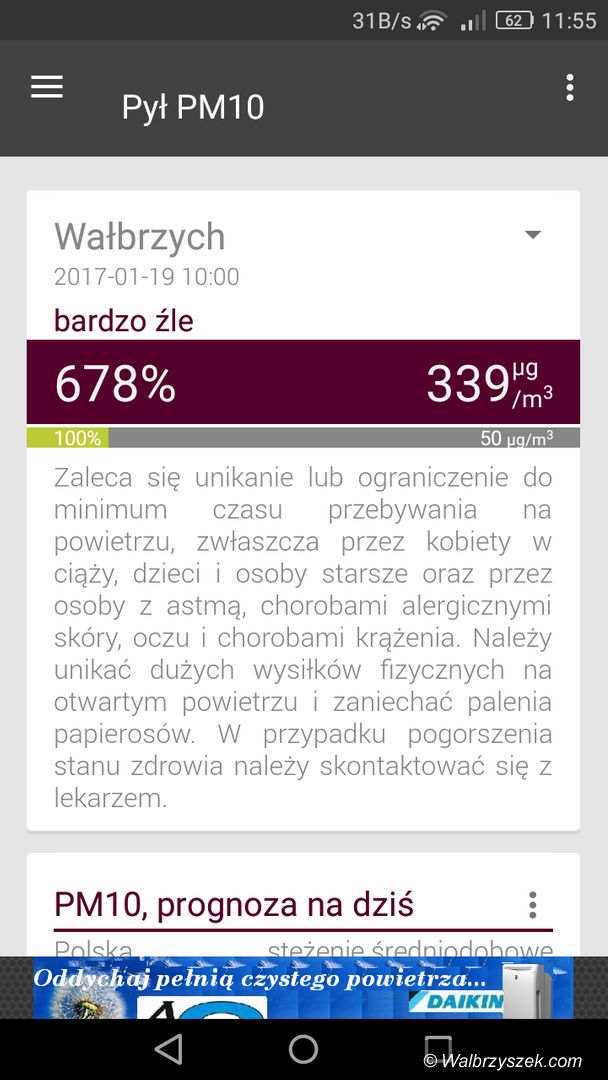Open the Daikin air purifier ad banner

303,987
